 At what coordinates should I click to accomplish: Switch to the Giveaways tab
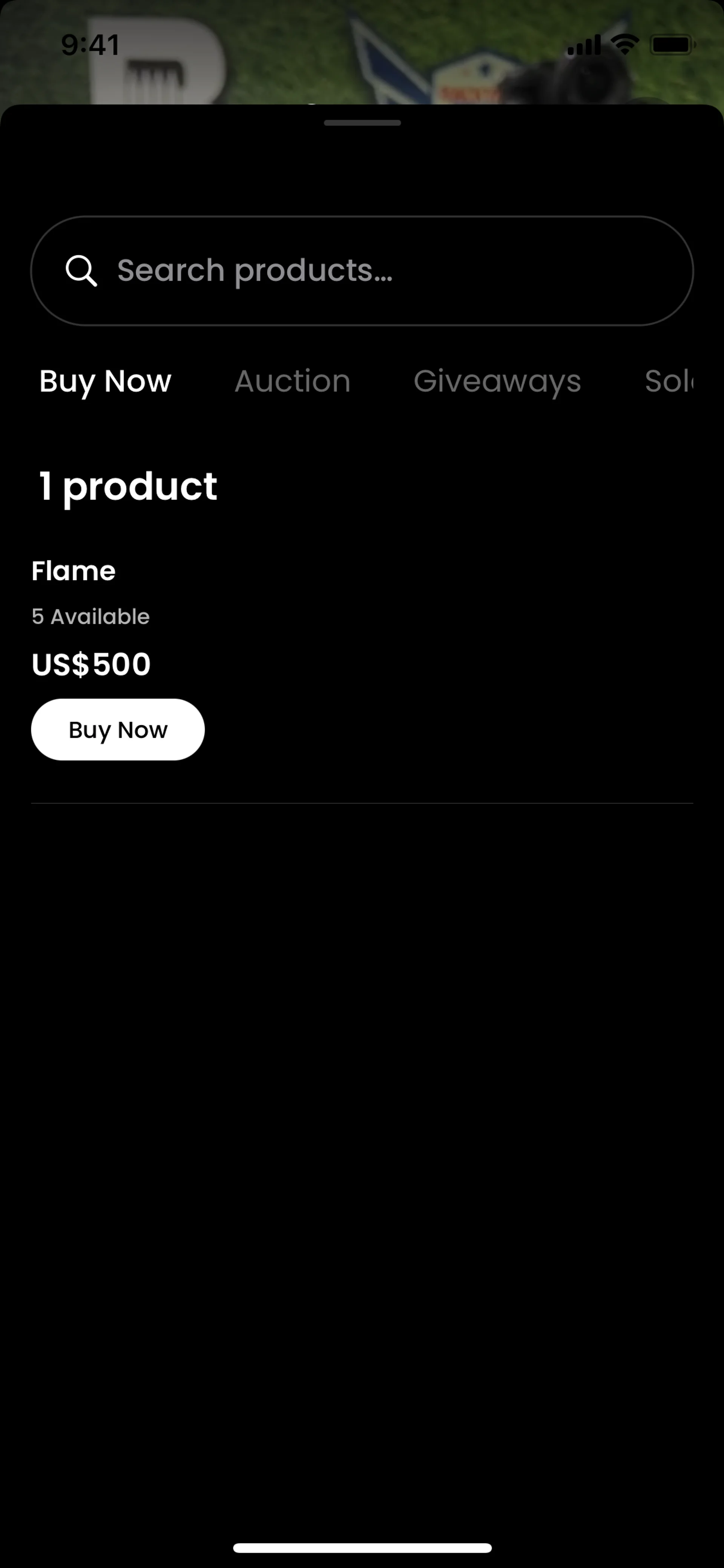[497, 381]
